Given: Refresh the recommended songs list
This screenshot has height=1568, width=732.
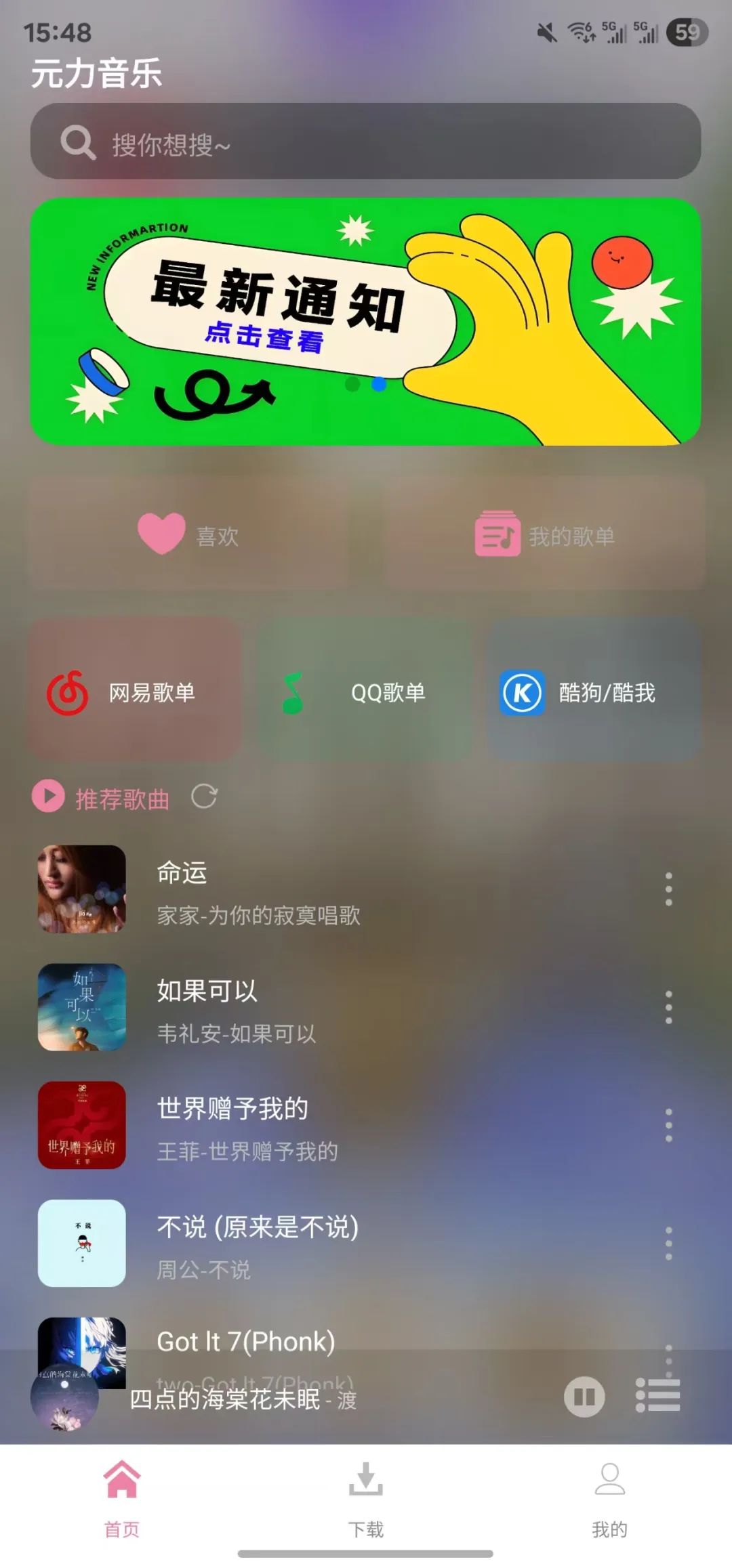Looking at the screenshot, I should click(204, 797).
